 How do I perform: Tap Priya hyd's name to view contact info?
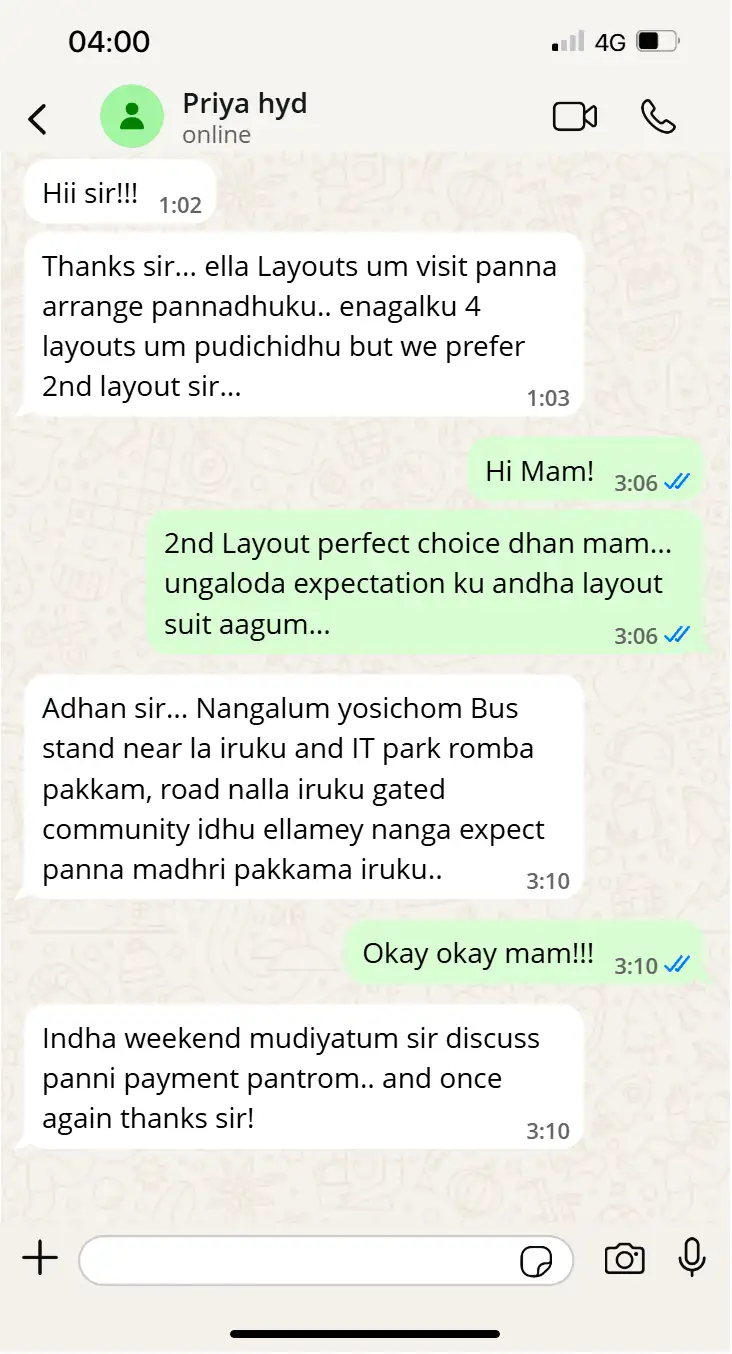[x=244, y=103]
